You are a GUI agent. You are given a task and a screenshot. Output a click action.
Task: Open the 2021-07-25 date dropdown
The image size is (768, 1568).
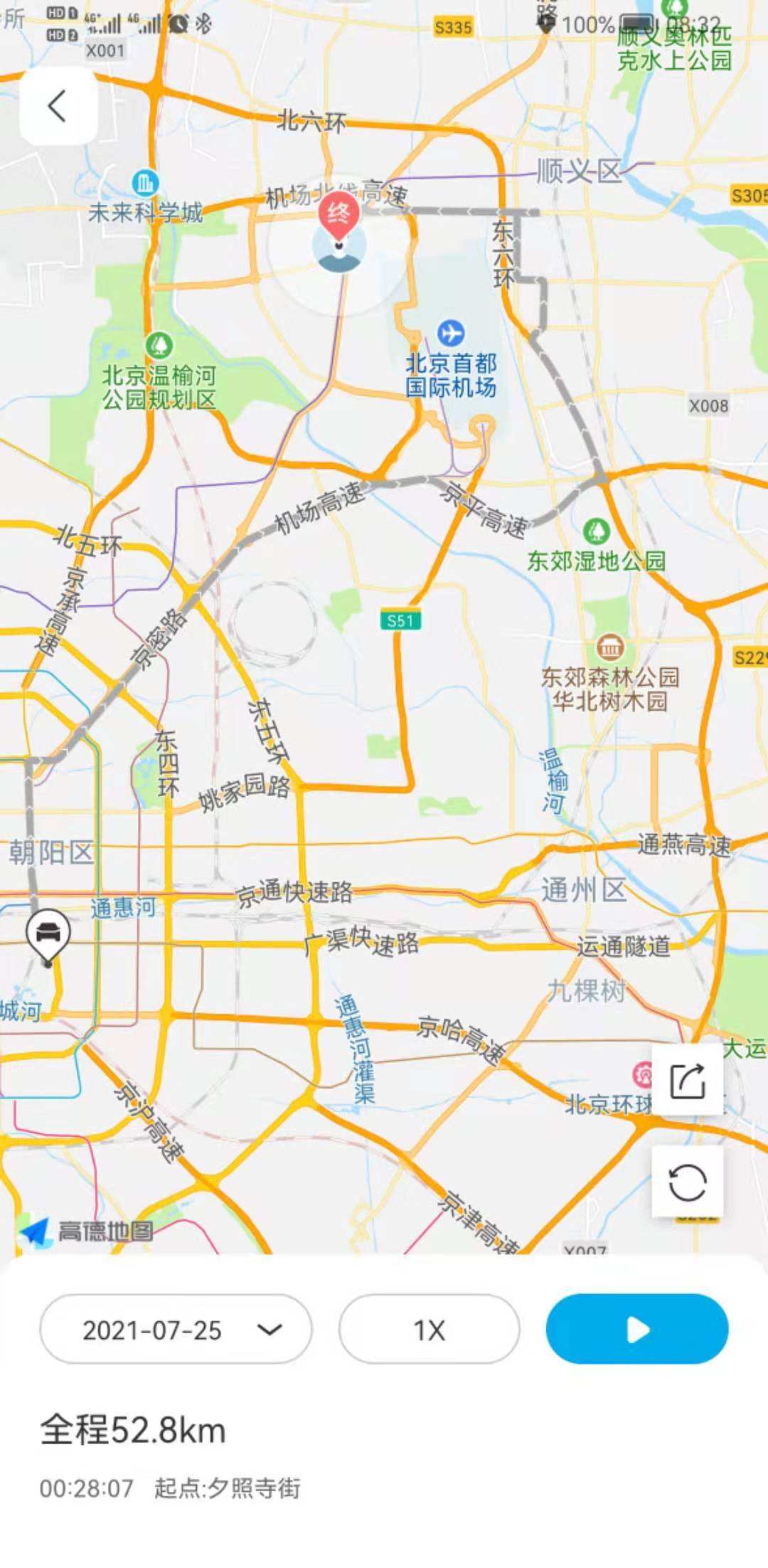[x=176, y=1329]
